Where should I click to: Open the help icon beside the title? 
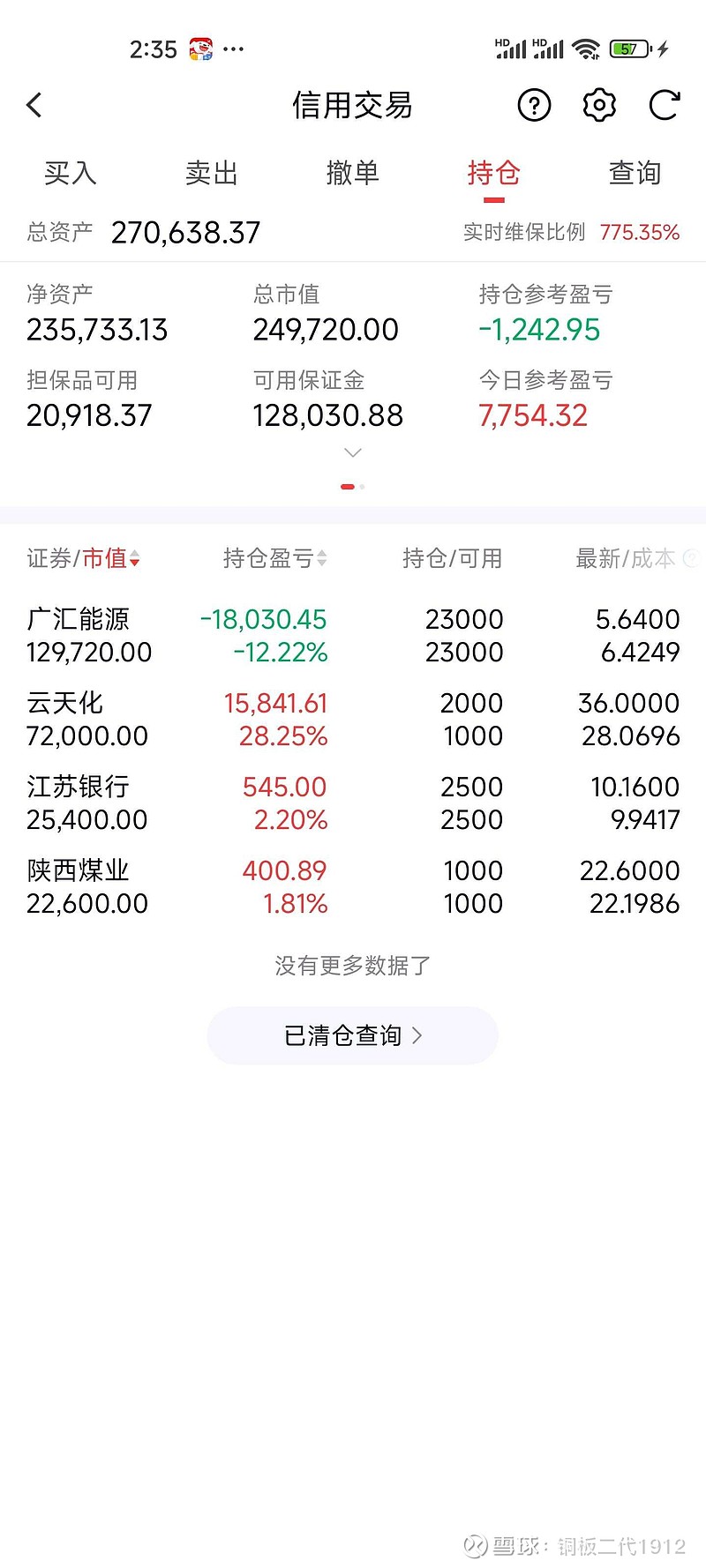(x=533, y=104)
